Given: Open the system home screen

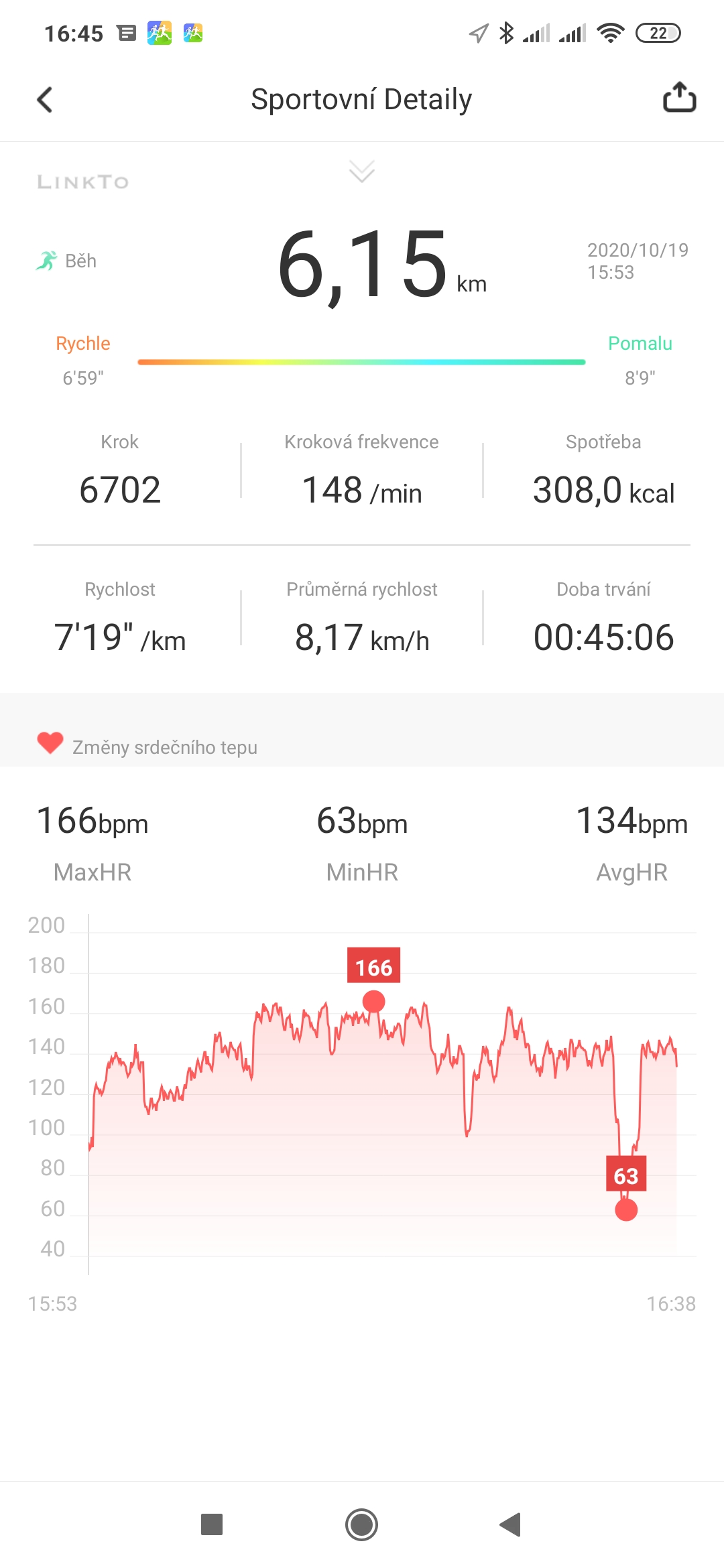Looking at the screenshot, I should (362, 1524).
